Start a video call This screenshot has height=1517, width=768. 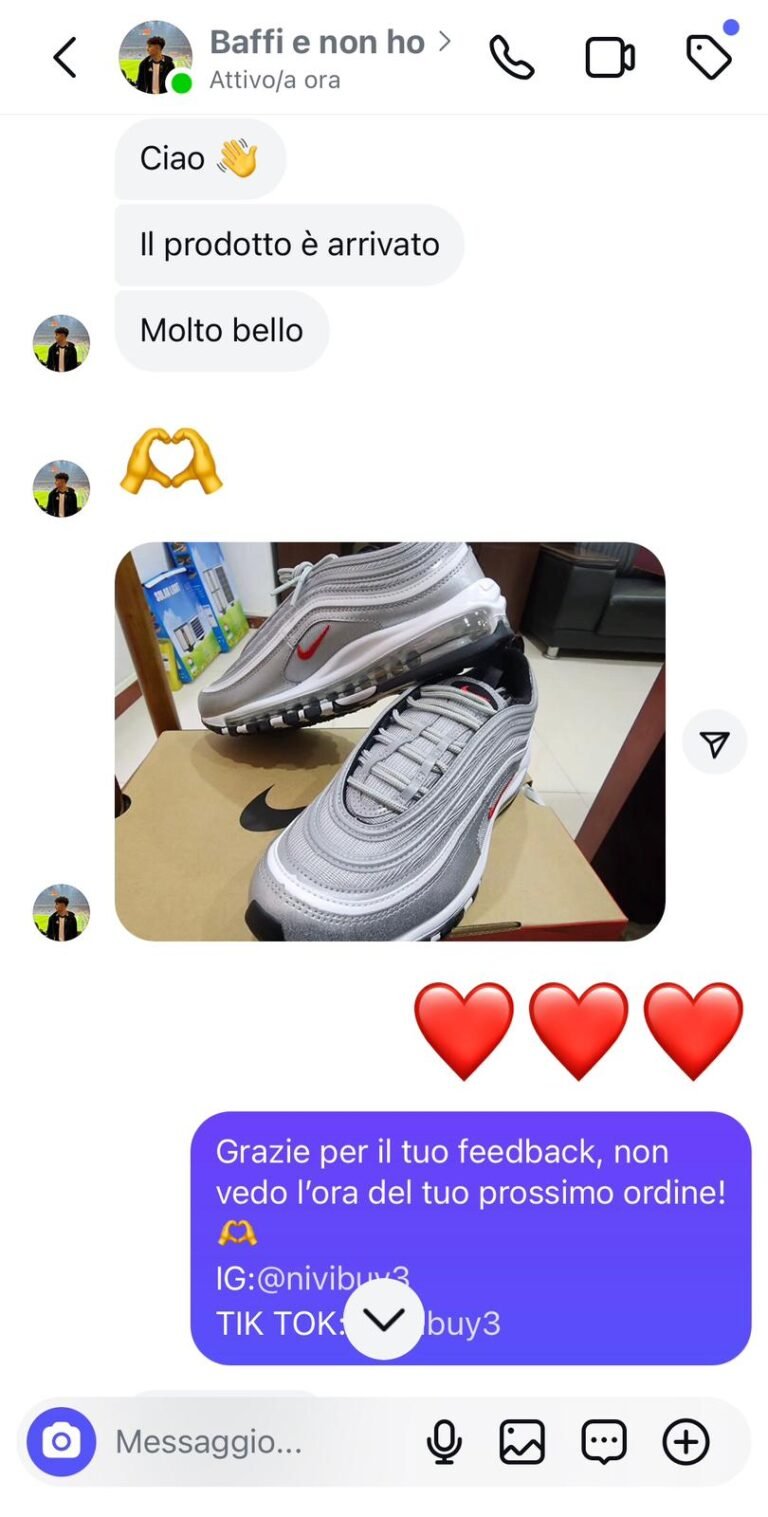609,58
